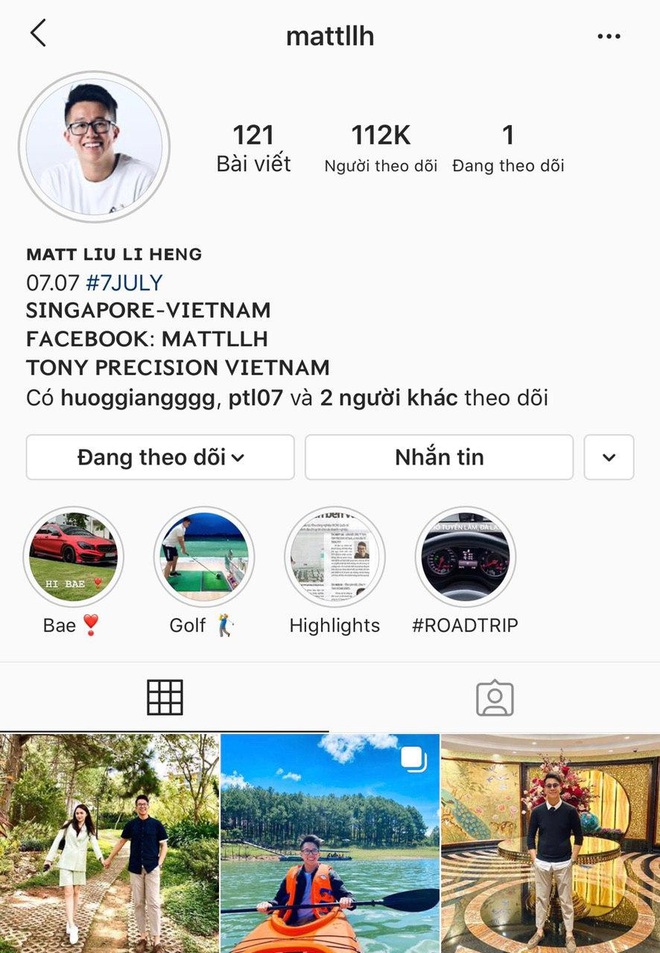Switch to the grid posts tab
Viewport: 660px width, 953px height.
(x=165, y=697)
